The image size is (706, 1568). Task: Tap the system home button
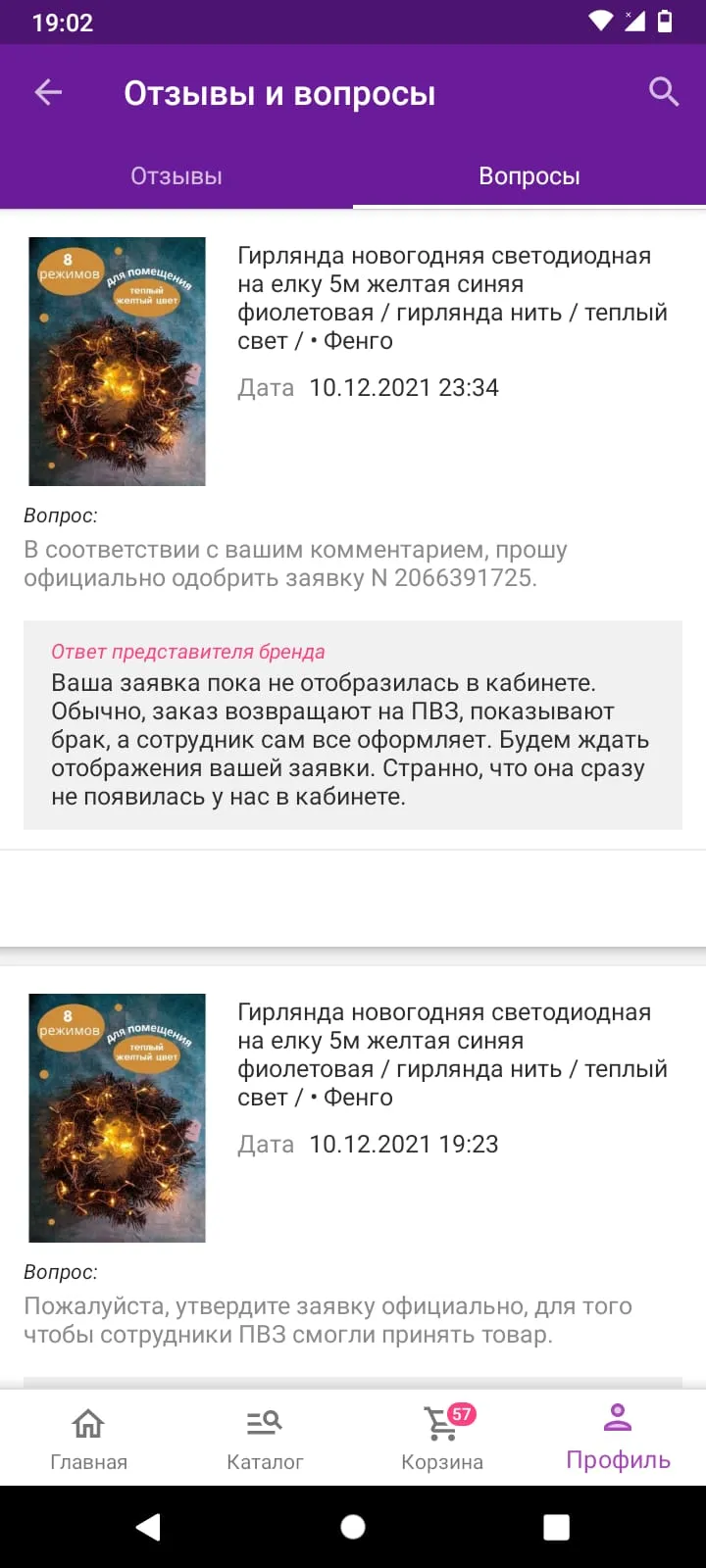tap(353, 1527)
